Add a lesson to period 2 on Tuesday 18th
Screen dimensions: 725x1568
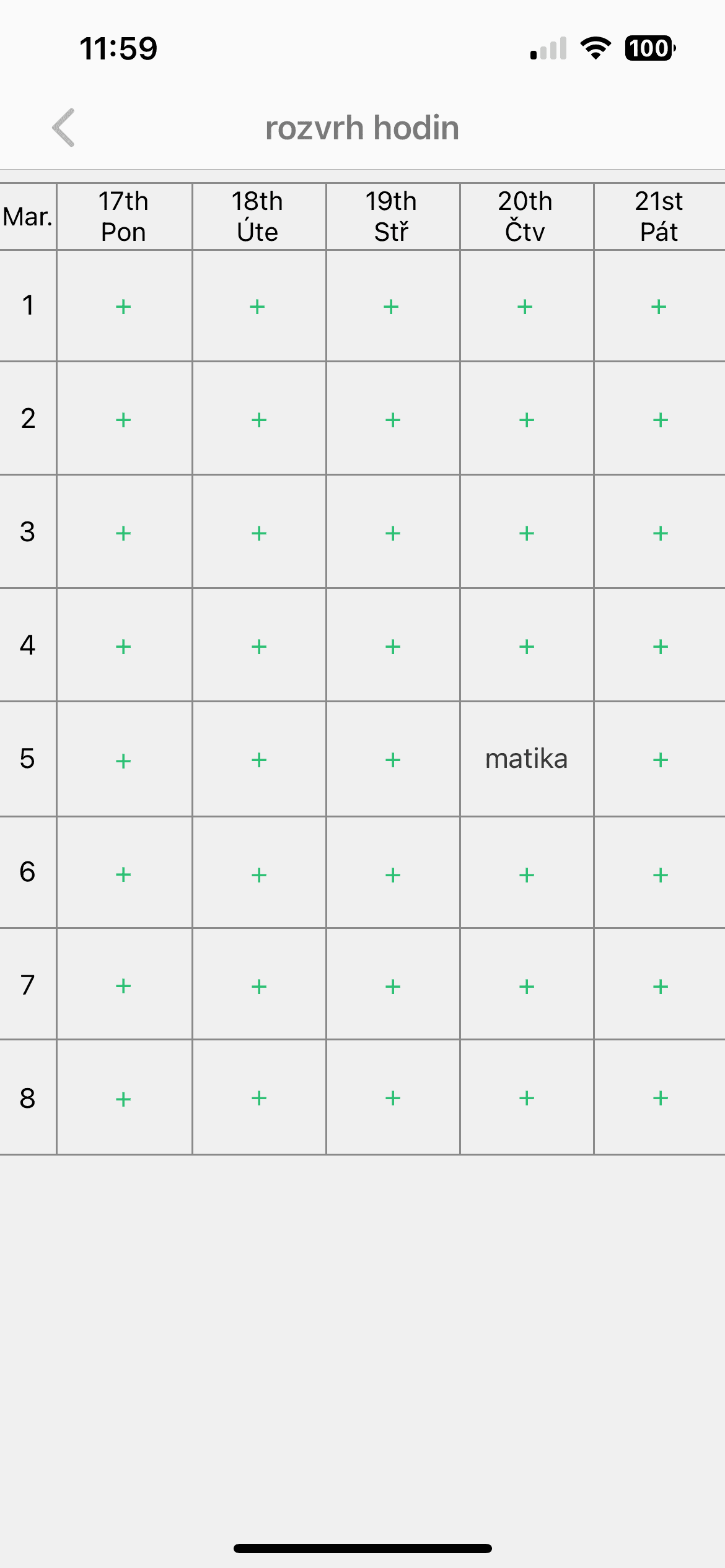pyautogui.click(x=259, y=420)
